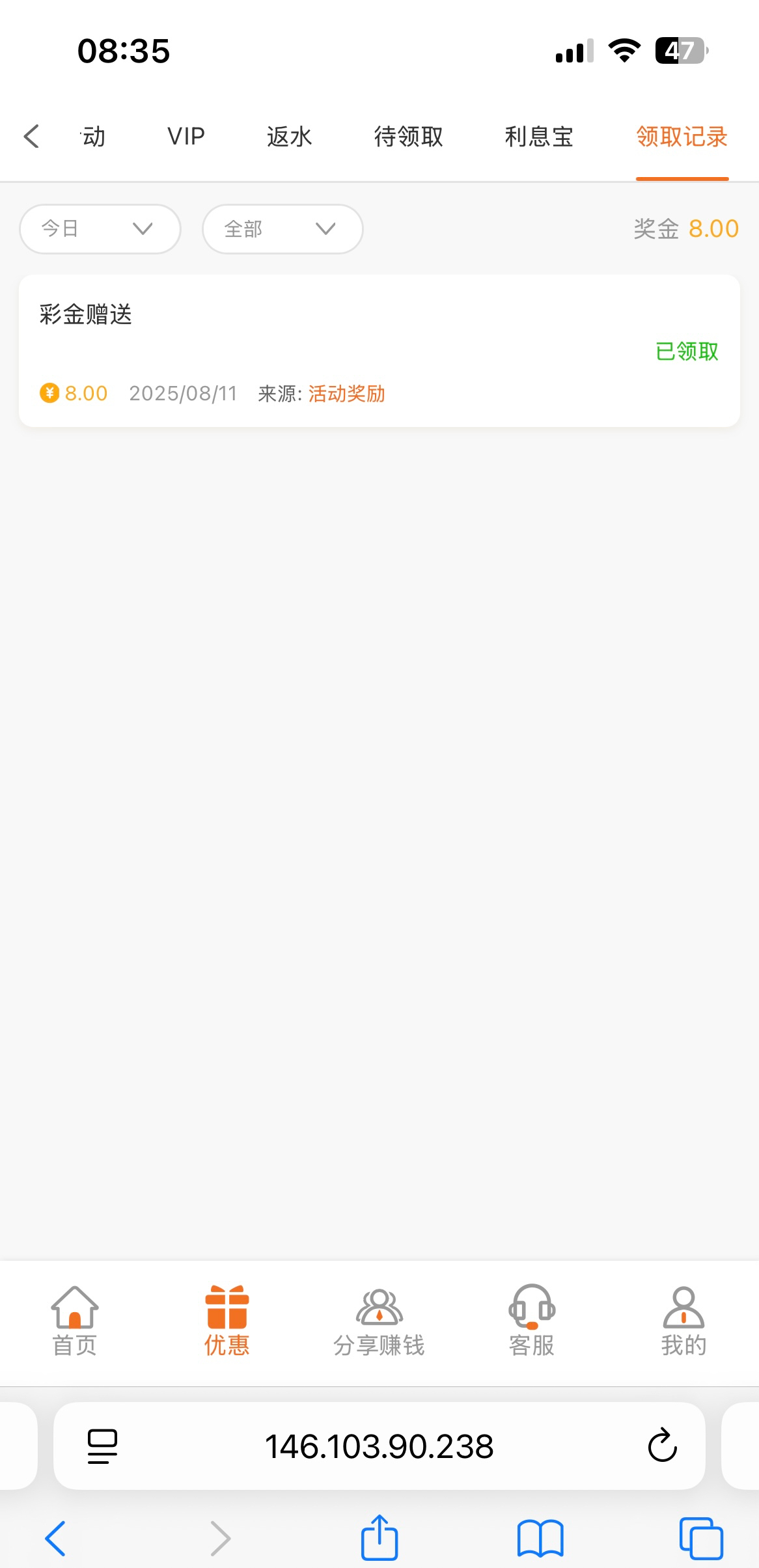The width and height of the screenshot is (759, 1568).
Task: Open Safari bookmarks
Action: tap(540, 1539)
